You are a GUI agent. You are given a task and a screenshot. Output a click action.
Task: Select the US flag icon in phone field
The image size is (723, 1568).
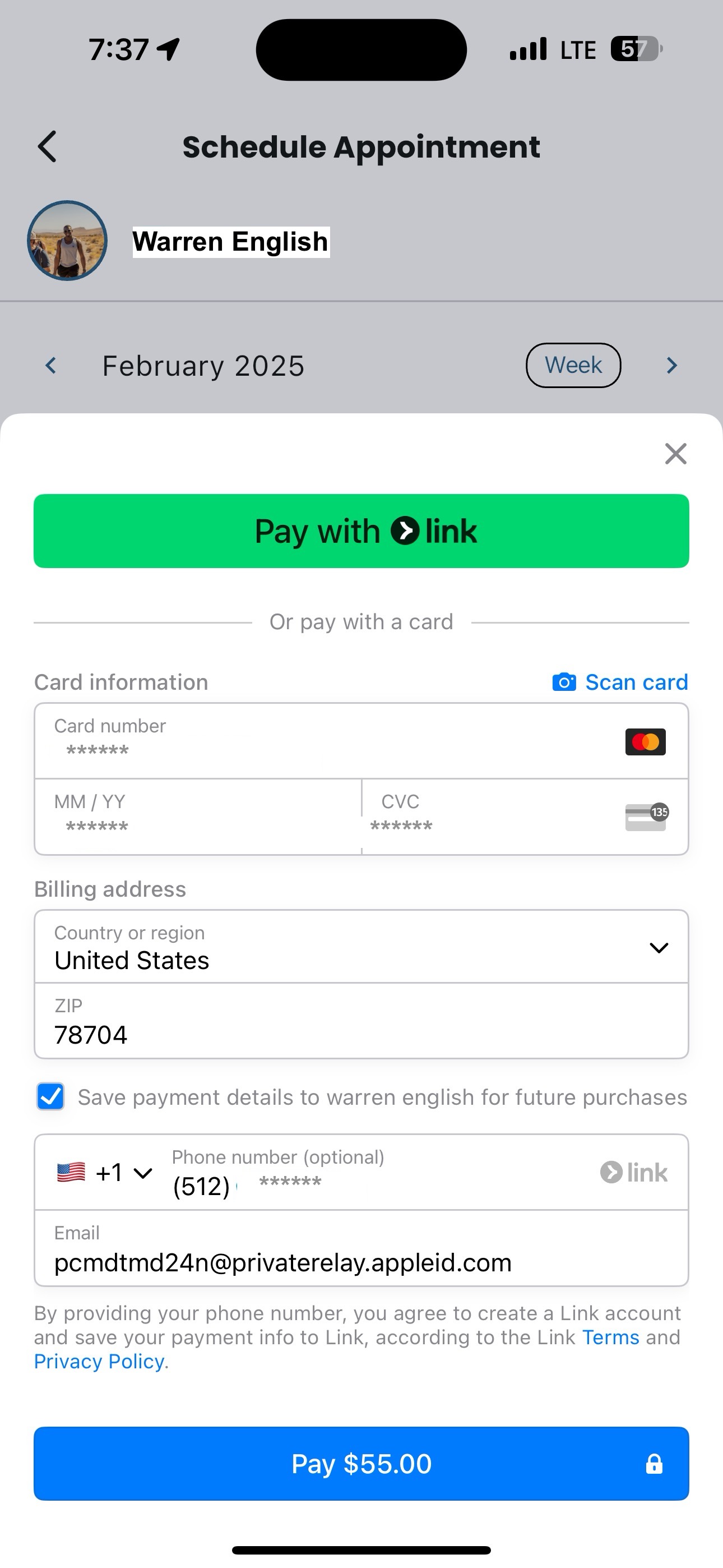point(71,1171)
